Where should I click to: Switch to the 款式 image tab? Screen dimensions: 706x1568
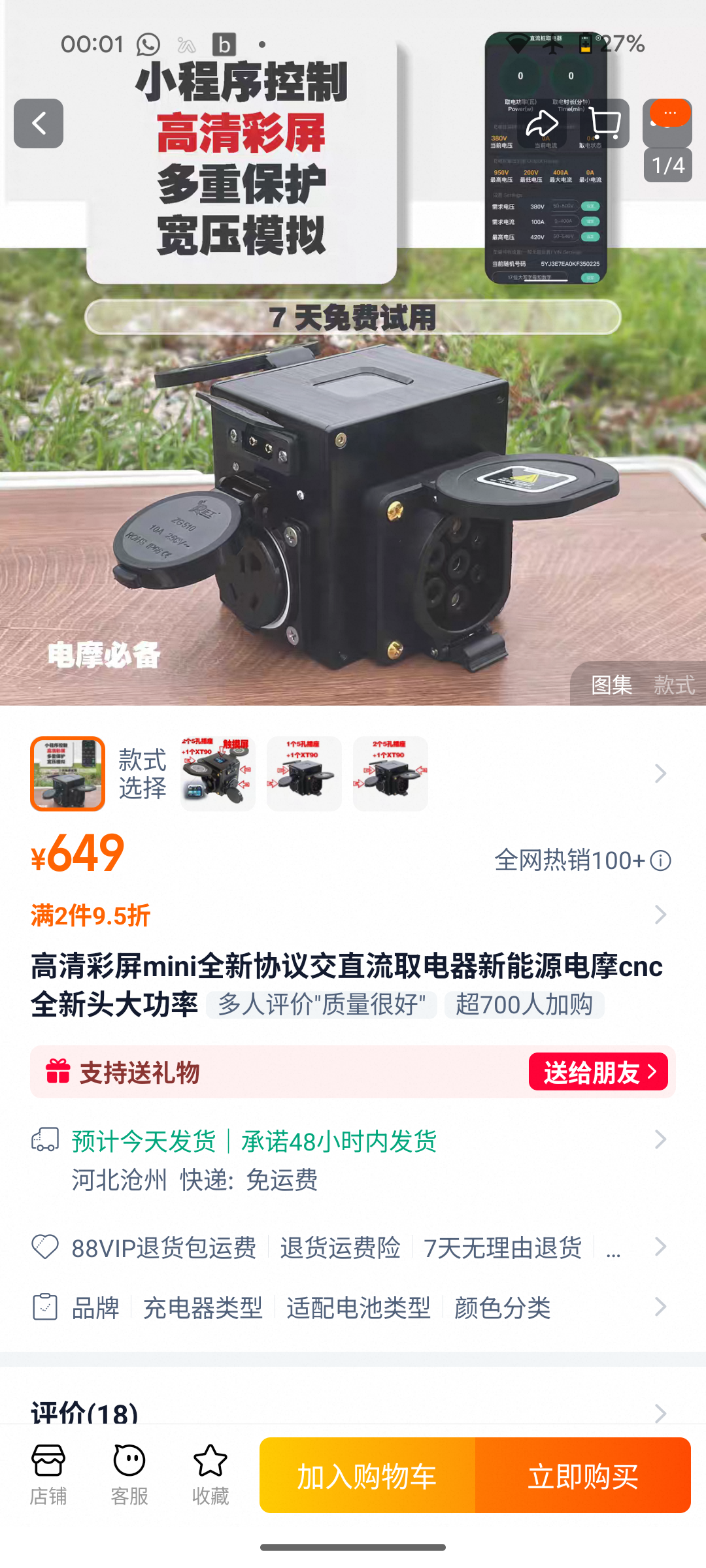pyautogui.click(x=674, y=685)
